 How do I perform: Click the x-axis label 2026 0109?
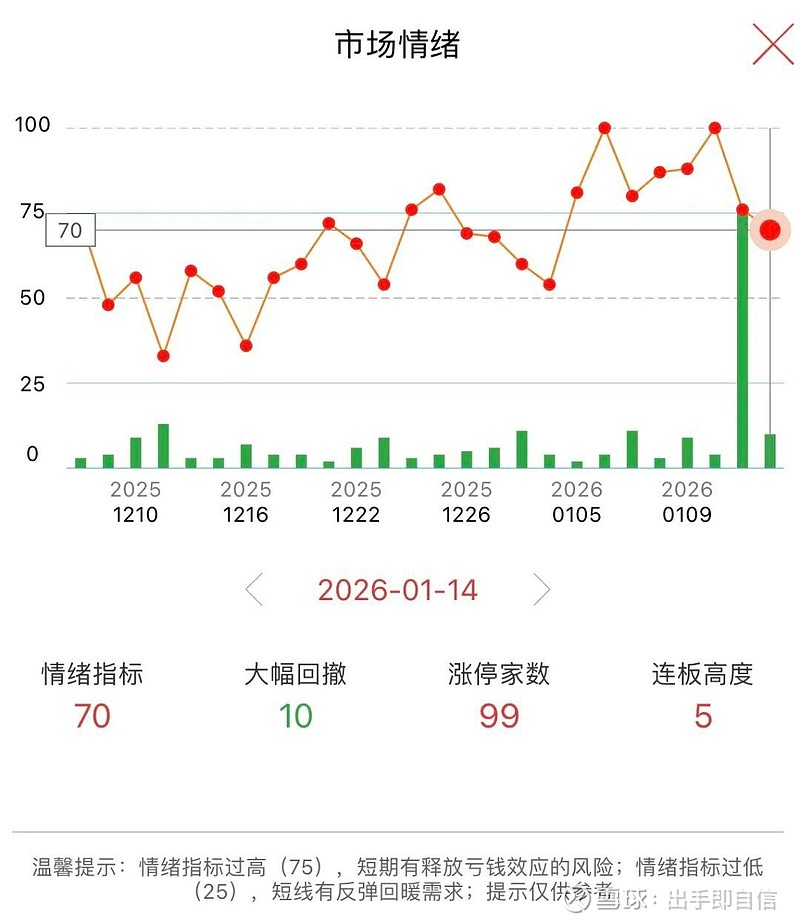(686, 501)
